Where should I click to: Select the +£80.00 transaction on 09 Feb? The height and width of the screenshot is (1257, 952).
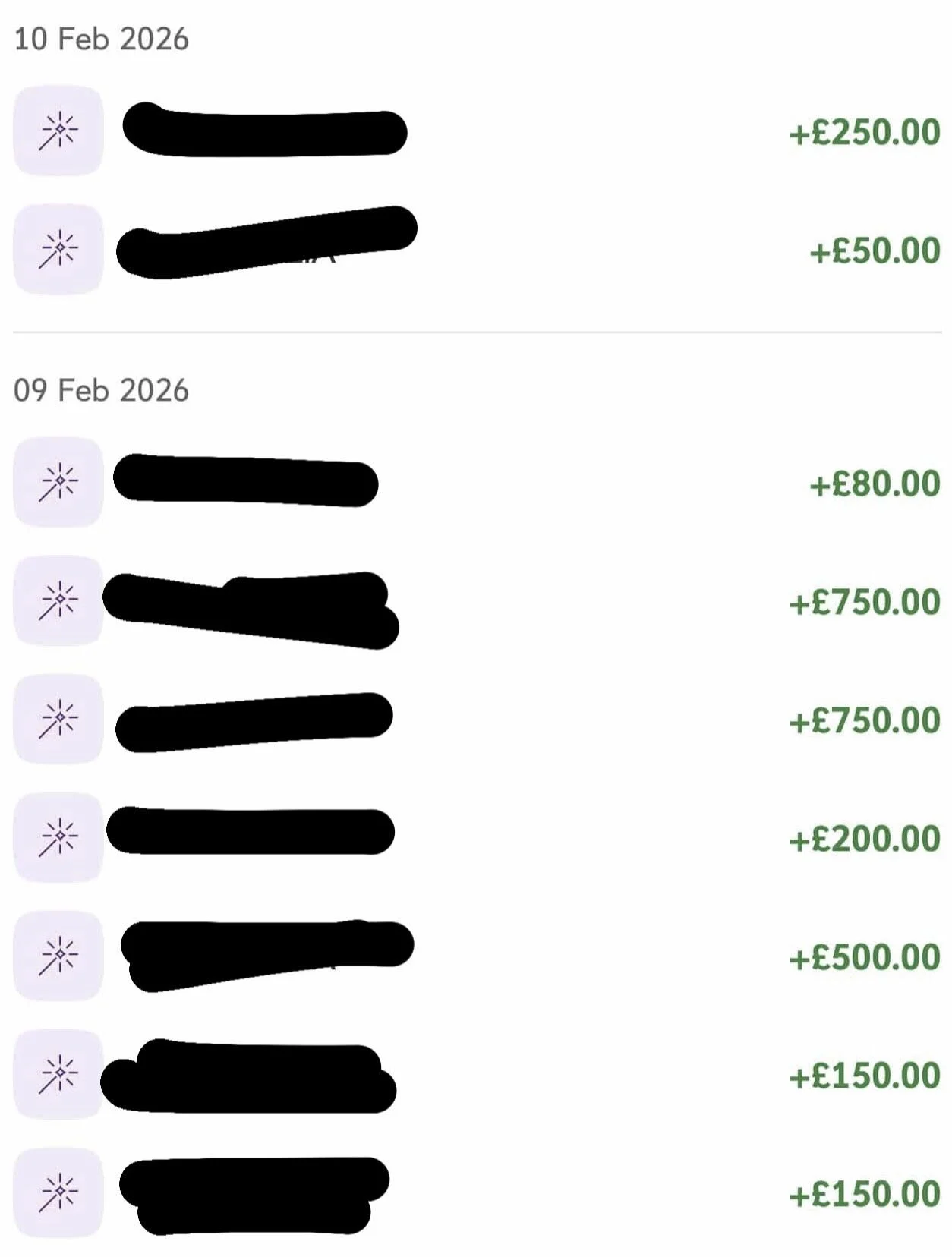pos(874,484)
